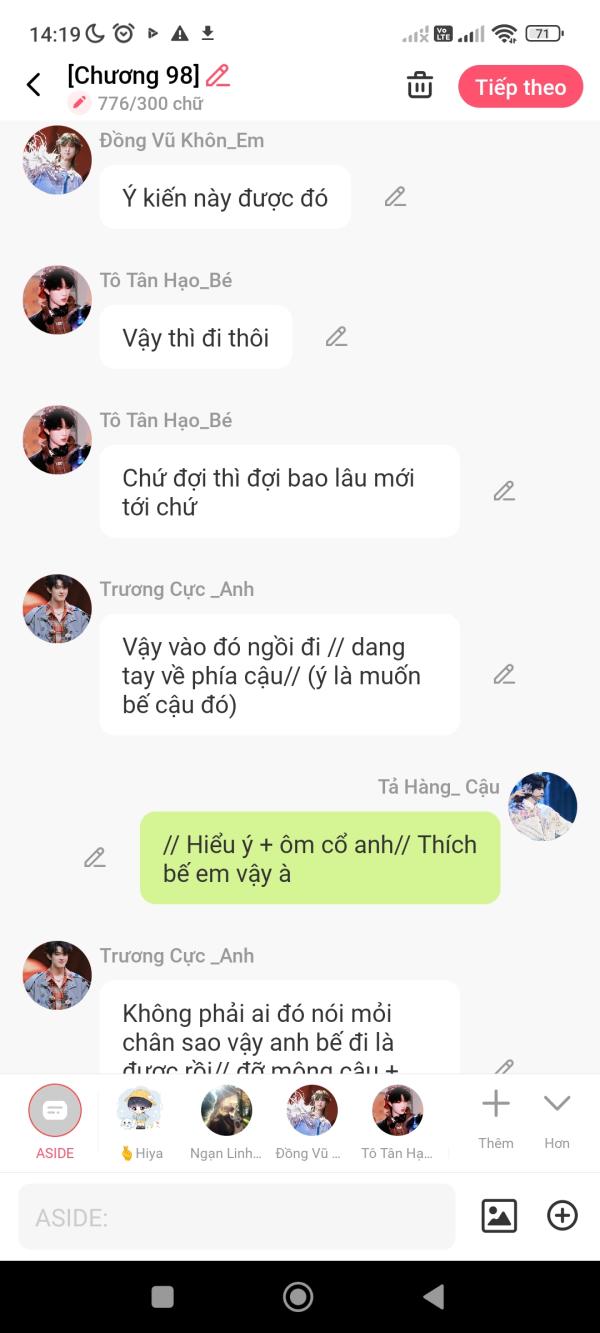Add a new character with Thêm
Image resolution: width=600 pixels, height=1333 pixels.
[496, 1120]
